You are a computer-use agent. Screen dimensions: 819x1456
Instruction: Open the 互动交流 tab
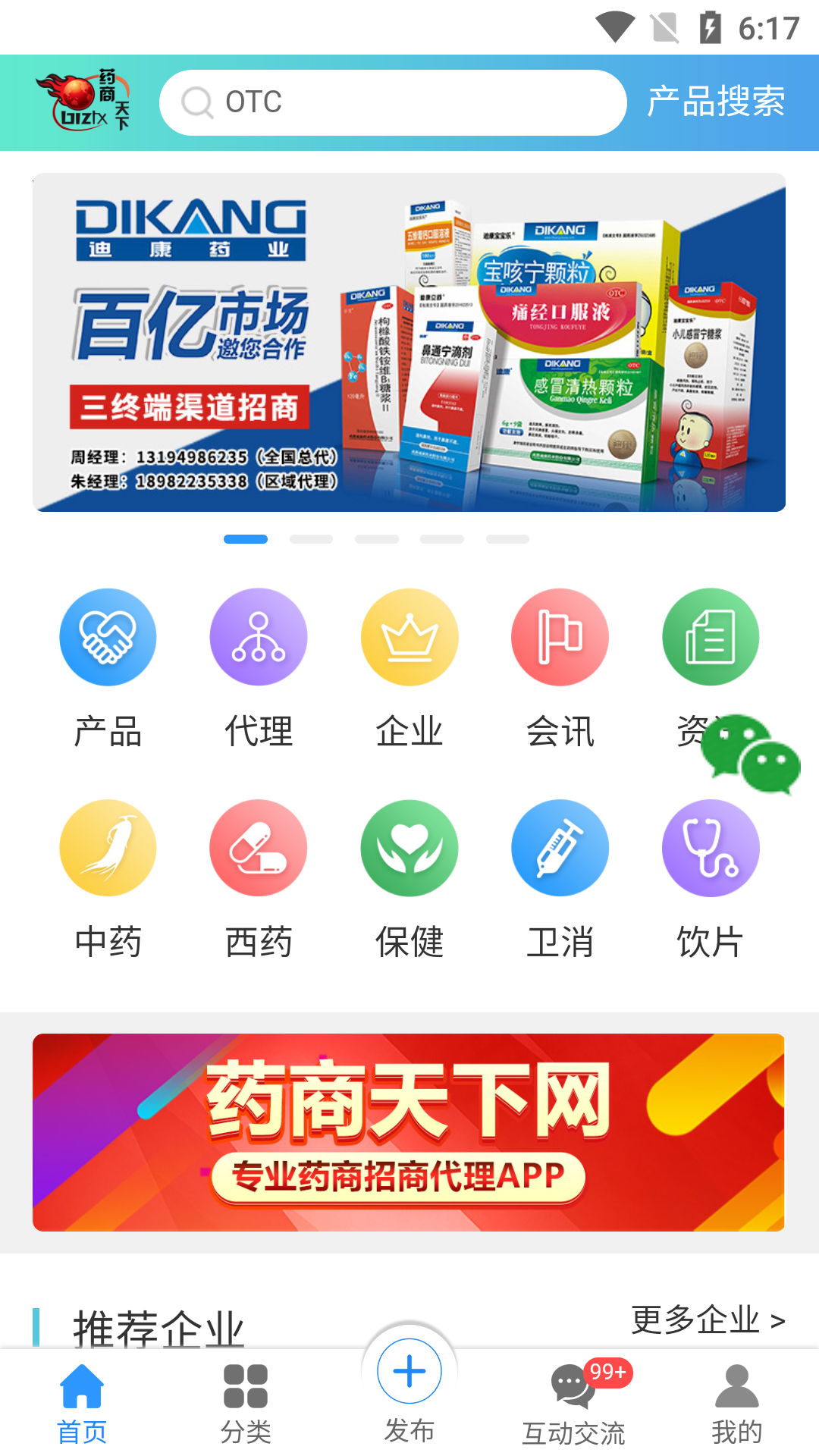point(574,1404)
